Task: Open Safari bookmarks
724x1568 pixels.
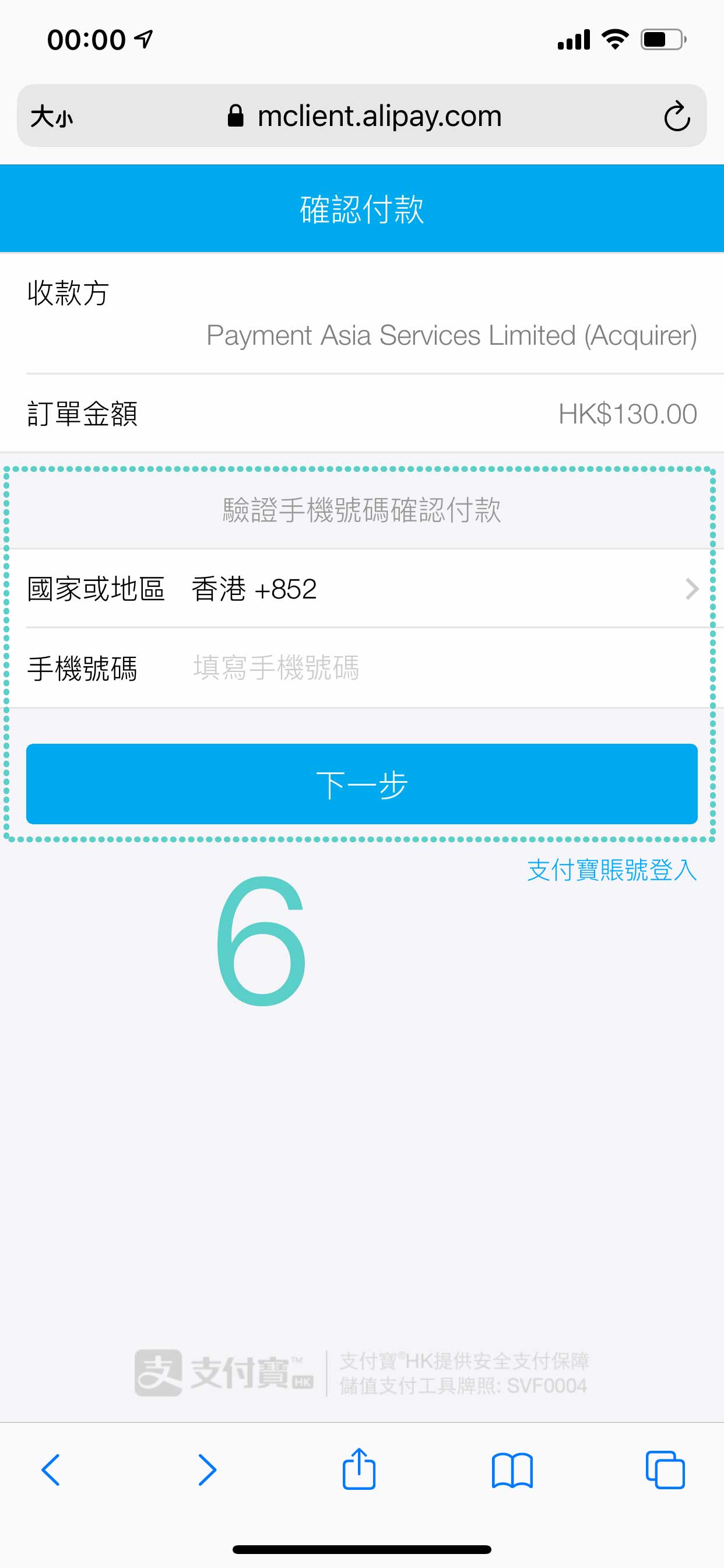Action: (512, 1470)
